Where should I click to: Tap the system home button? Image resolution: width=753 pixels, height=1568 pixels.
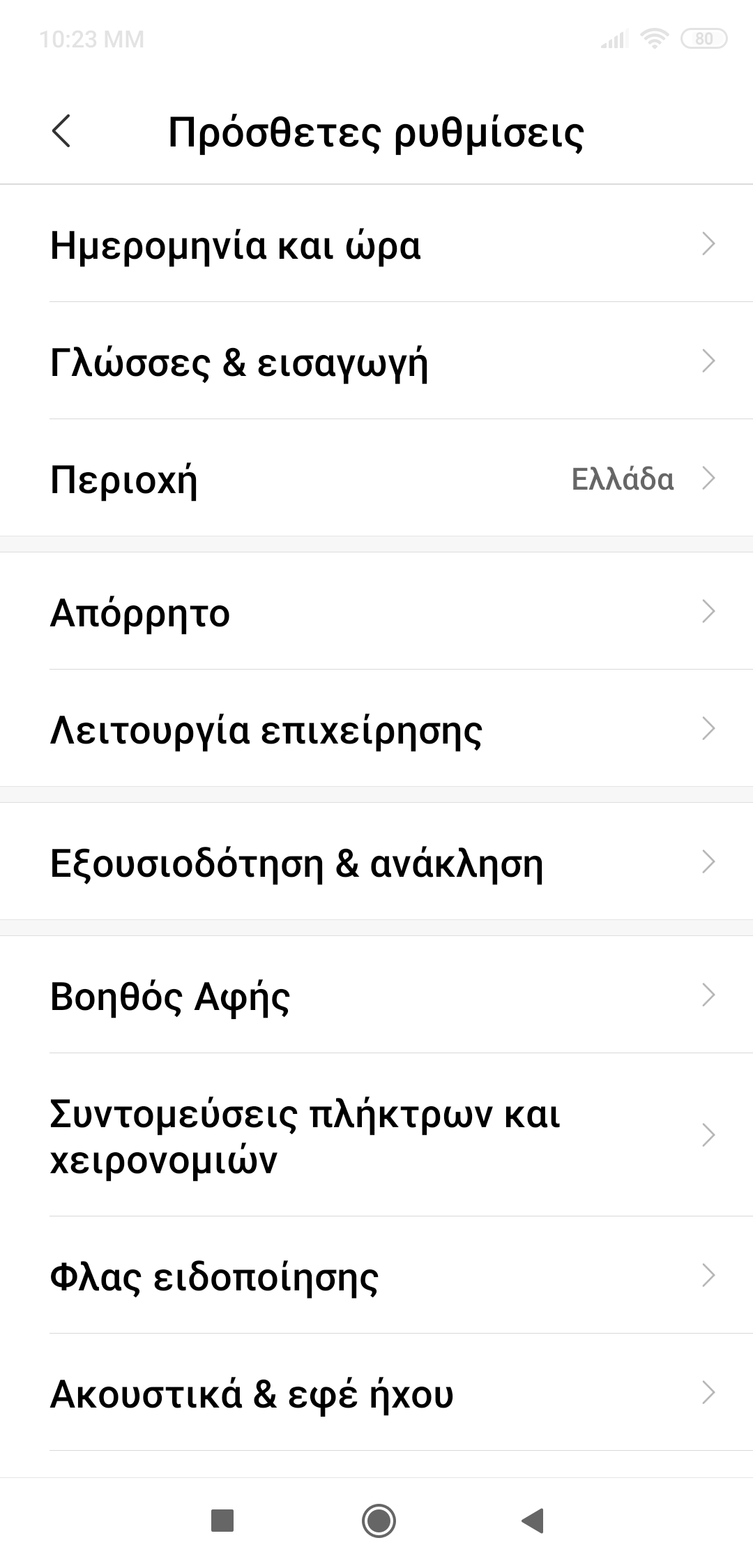coord(379,1520)
